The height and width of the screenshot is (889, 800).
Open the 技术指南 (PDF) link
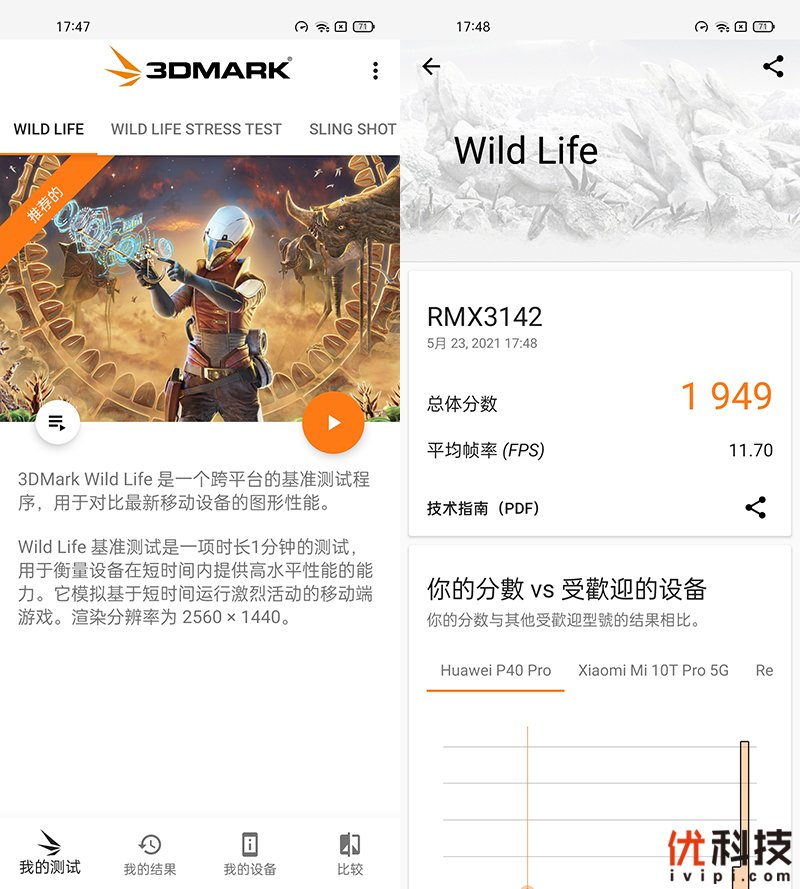tap(483, 508)
